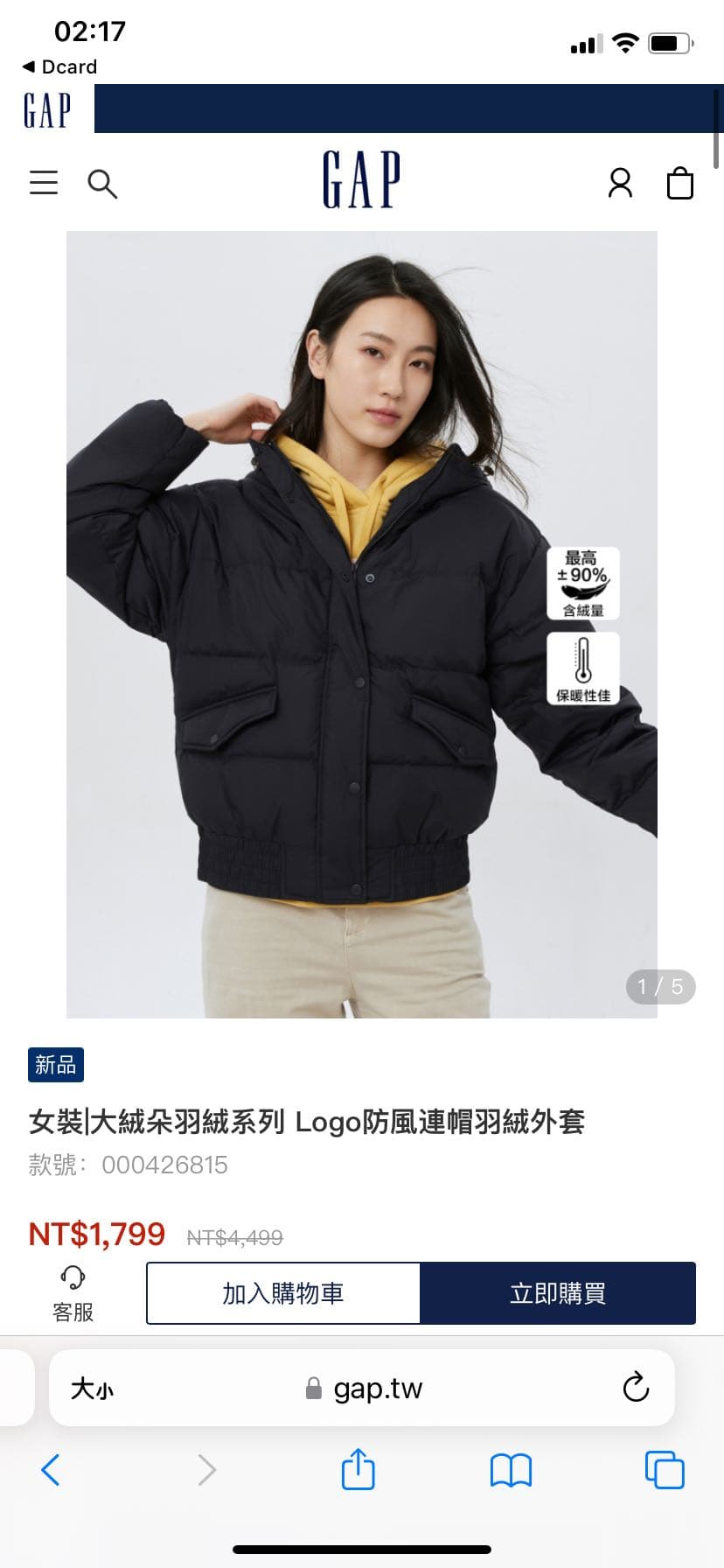The width and height of the screenshot is (724, 1568).
Task: Navigate back with the left arrow
Action: (x=50, y=1470)
